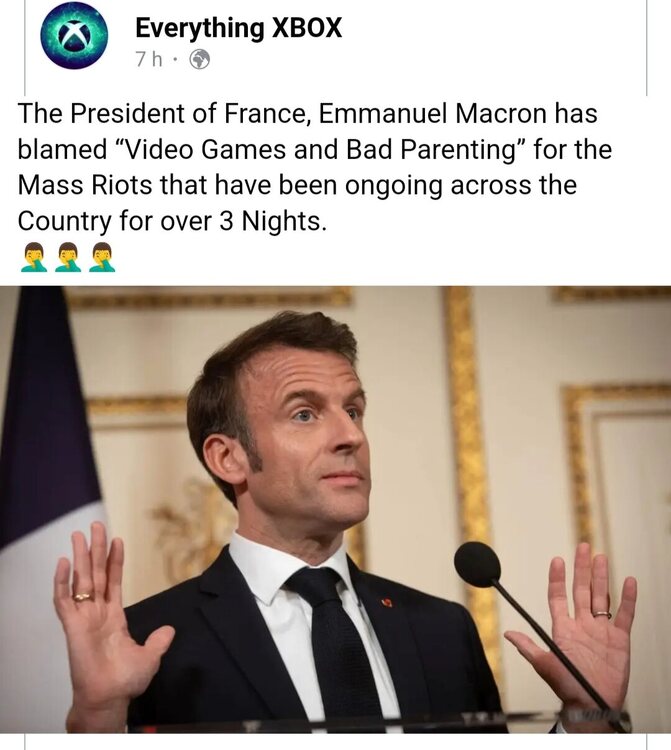
Task: Open the Everything XBOX profile picture
Action: tap(74, 35)
